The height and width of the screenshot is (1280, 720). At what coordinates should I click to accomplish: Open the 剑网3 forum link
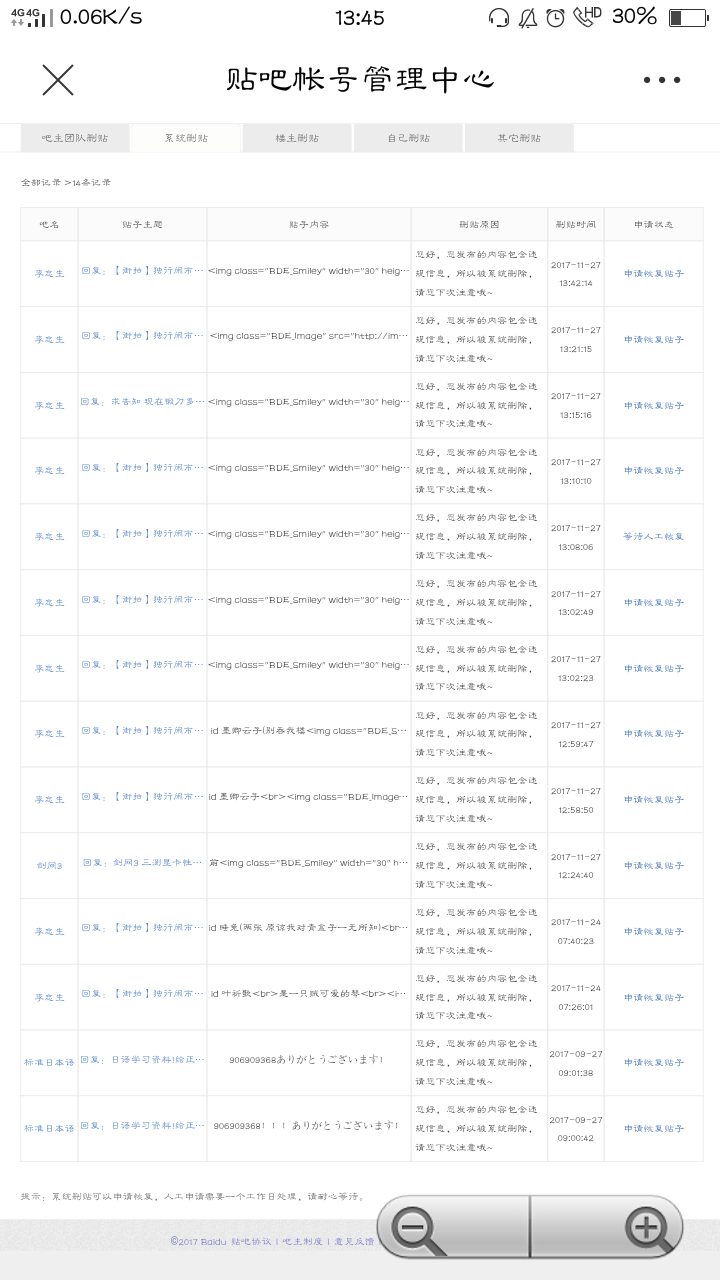pos(49,865)
